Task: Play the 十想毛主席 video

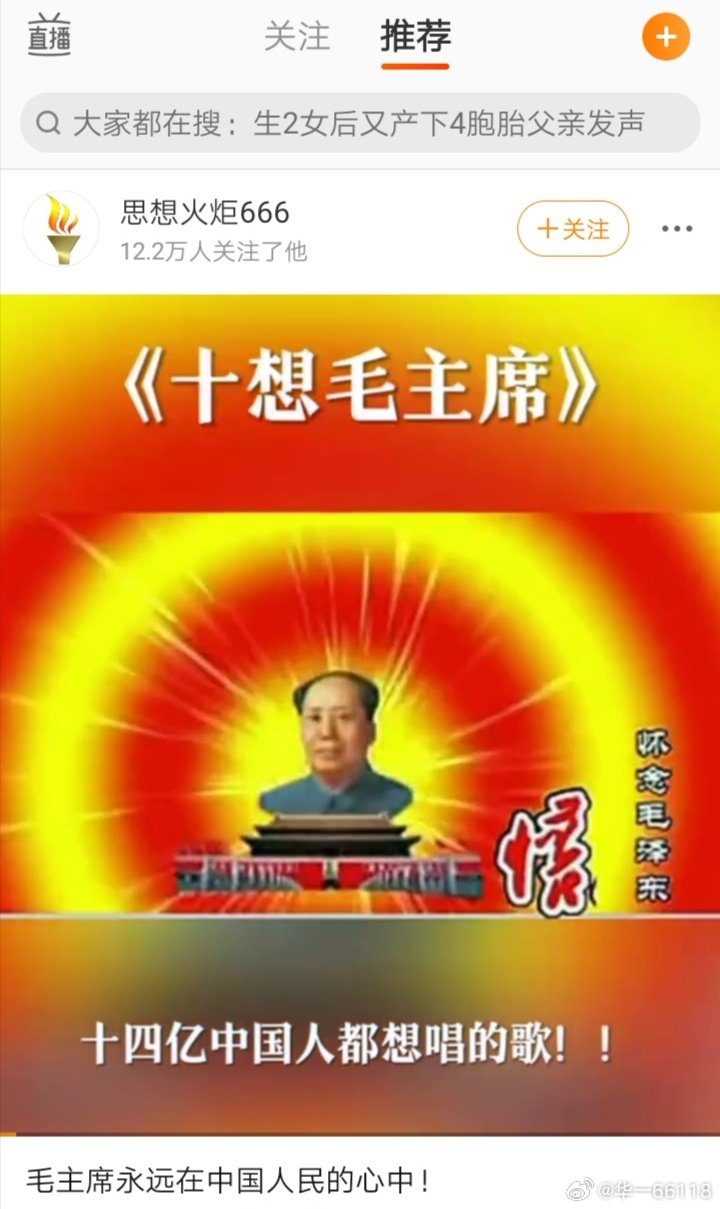Action: (x=360, y=715)
